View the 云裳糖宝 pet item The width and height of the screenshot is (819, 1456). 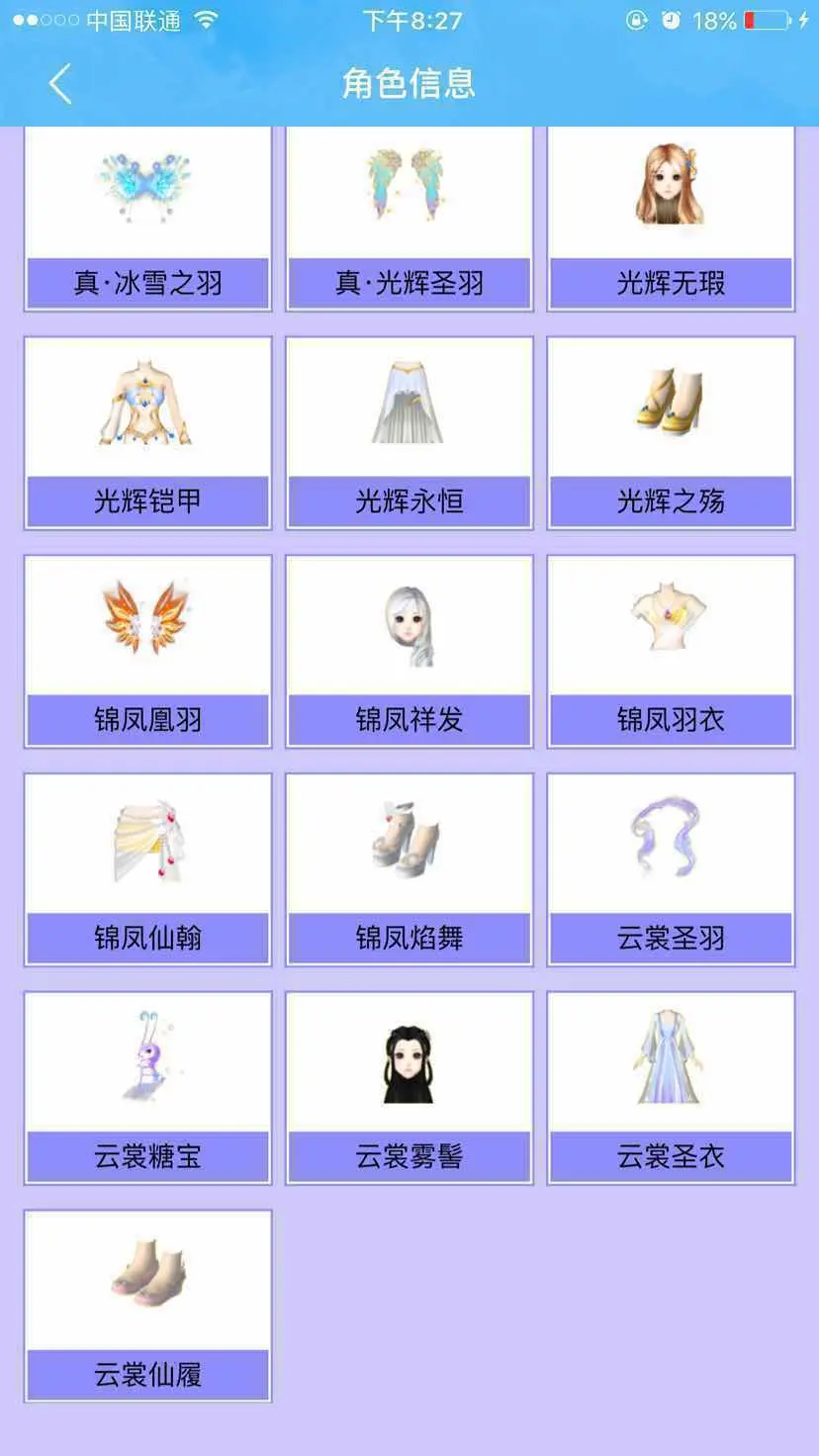tap(147, 1088)
